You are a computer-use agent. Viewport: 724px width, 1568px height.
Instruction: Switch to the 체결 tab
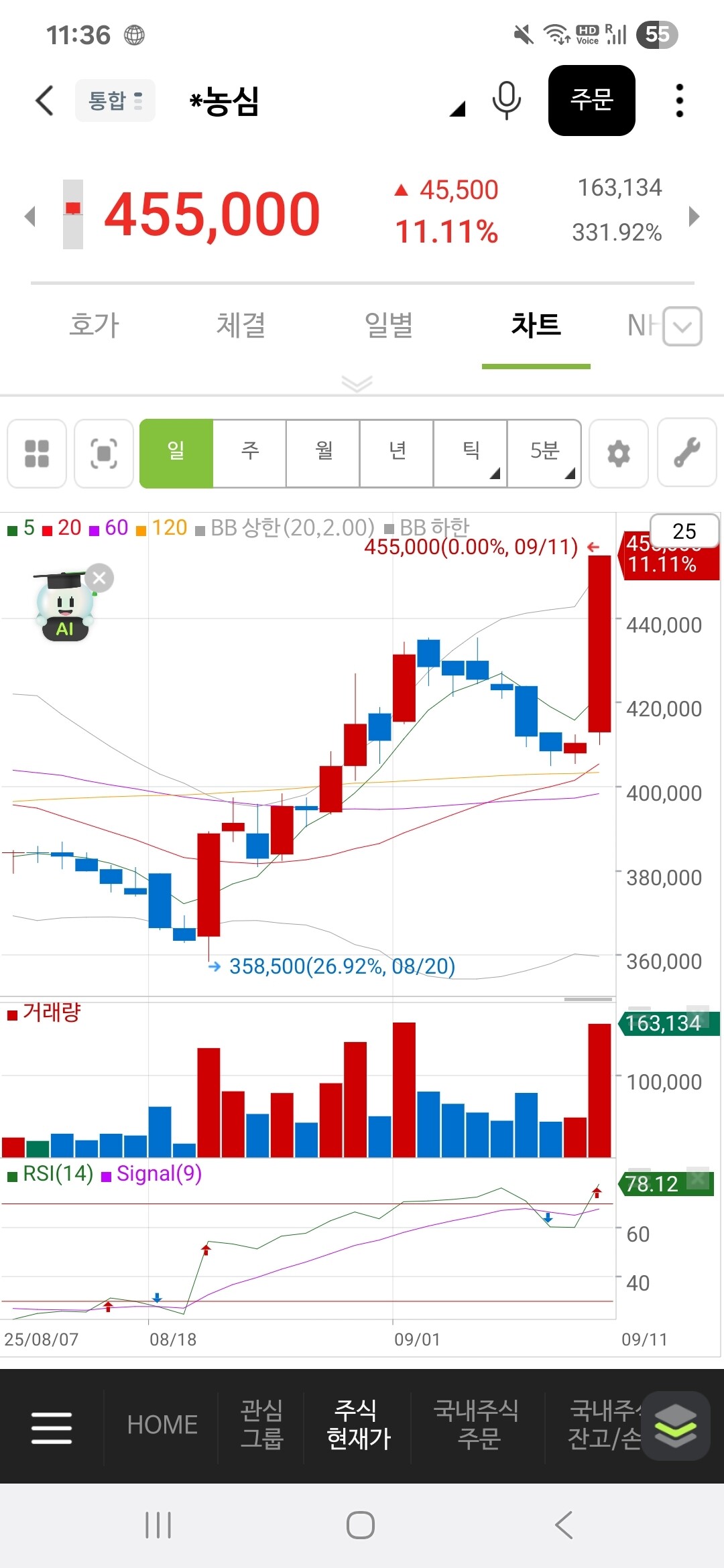[x=241, y=325]
